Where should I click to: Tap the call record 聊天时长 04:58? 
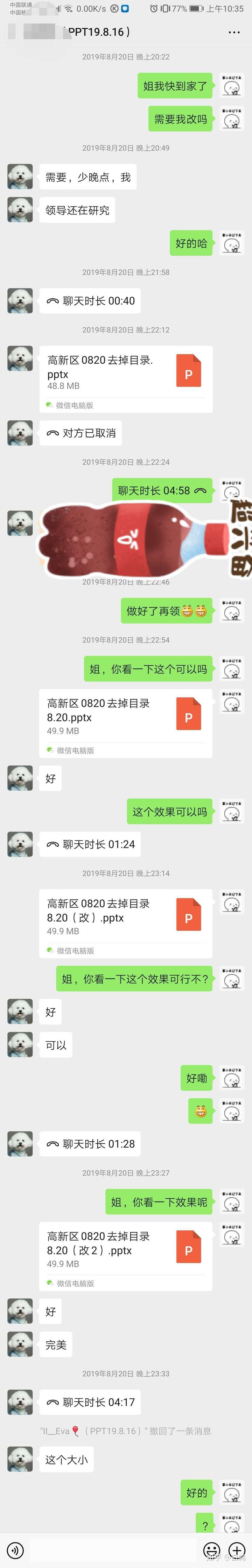[162, 491]
